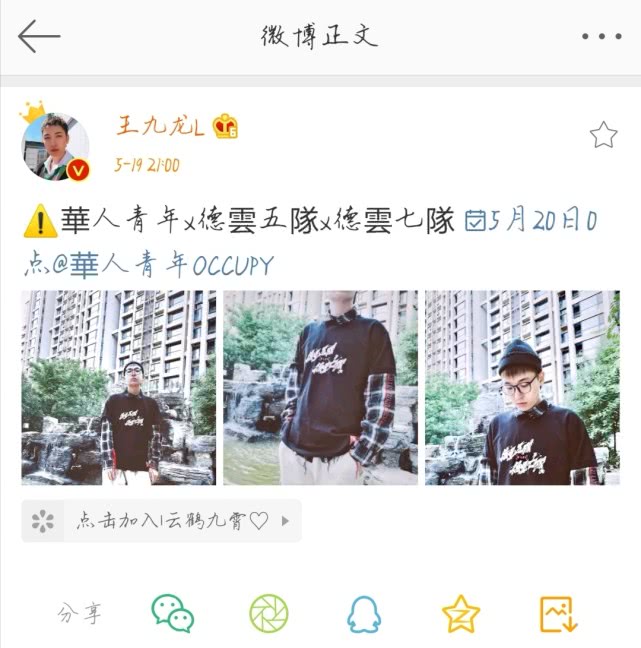Share post to WeChat
This screenshot has width=641, height=648.
172,613
